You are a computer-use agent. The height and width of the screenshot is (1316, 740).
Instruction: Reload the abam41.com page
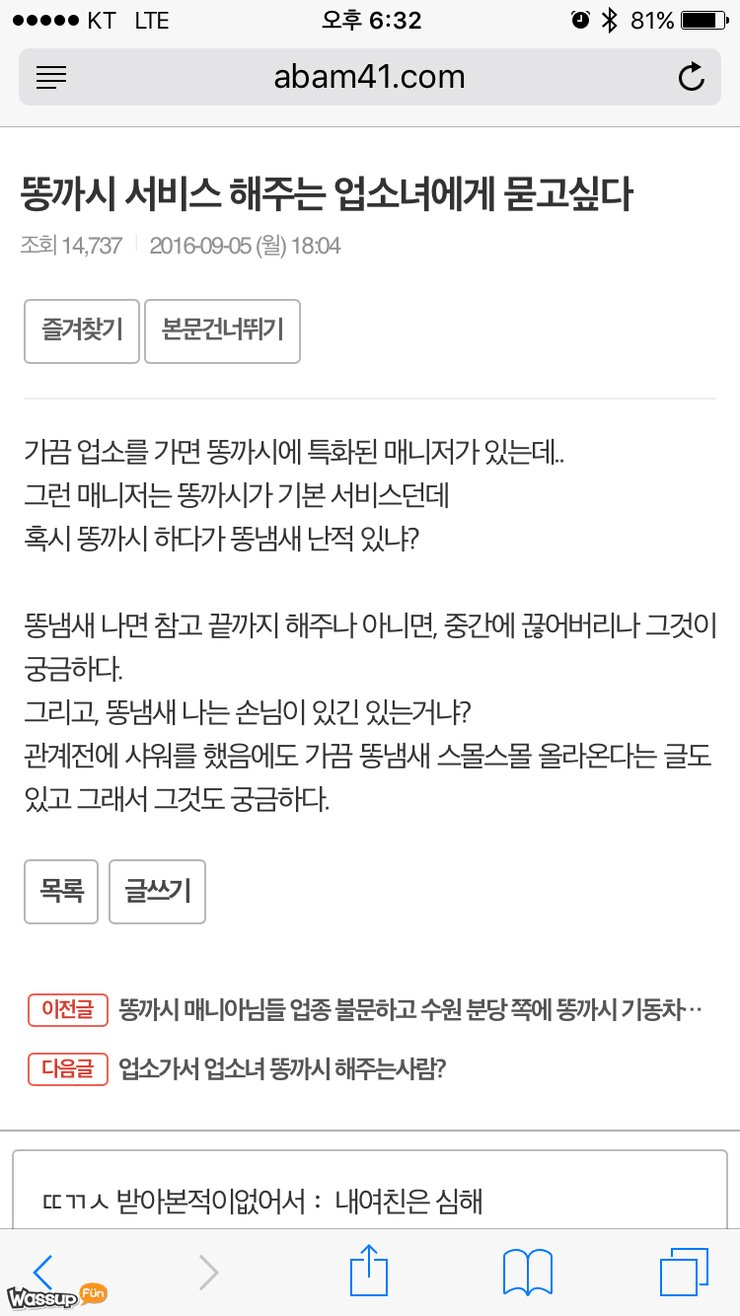coord(692,77)
